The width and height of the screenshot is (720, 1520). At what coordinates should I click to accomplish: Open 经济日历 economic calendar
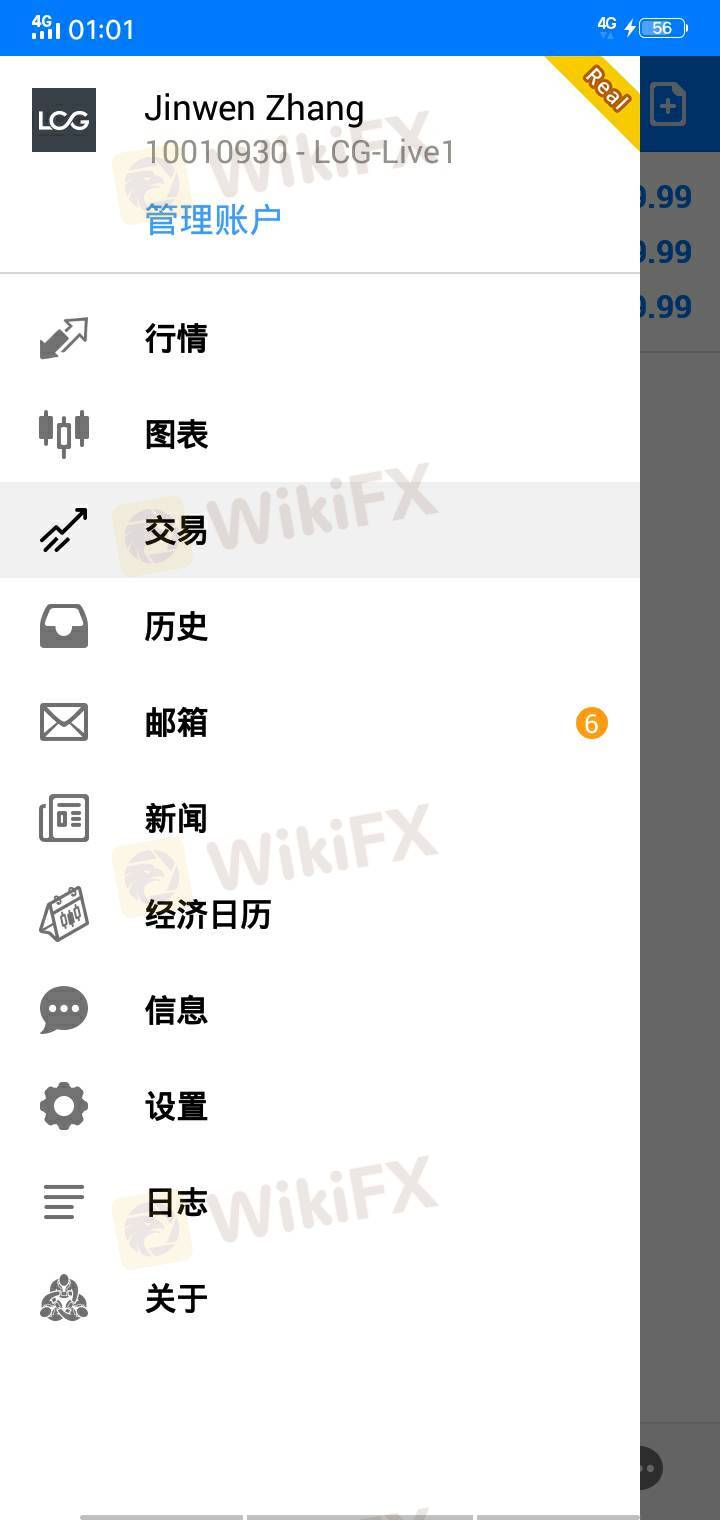click(208, 915)
